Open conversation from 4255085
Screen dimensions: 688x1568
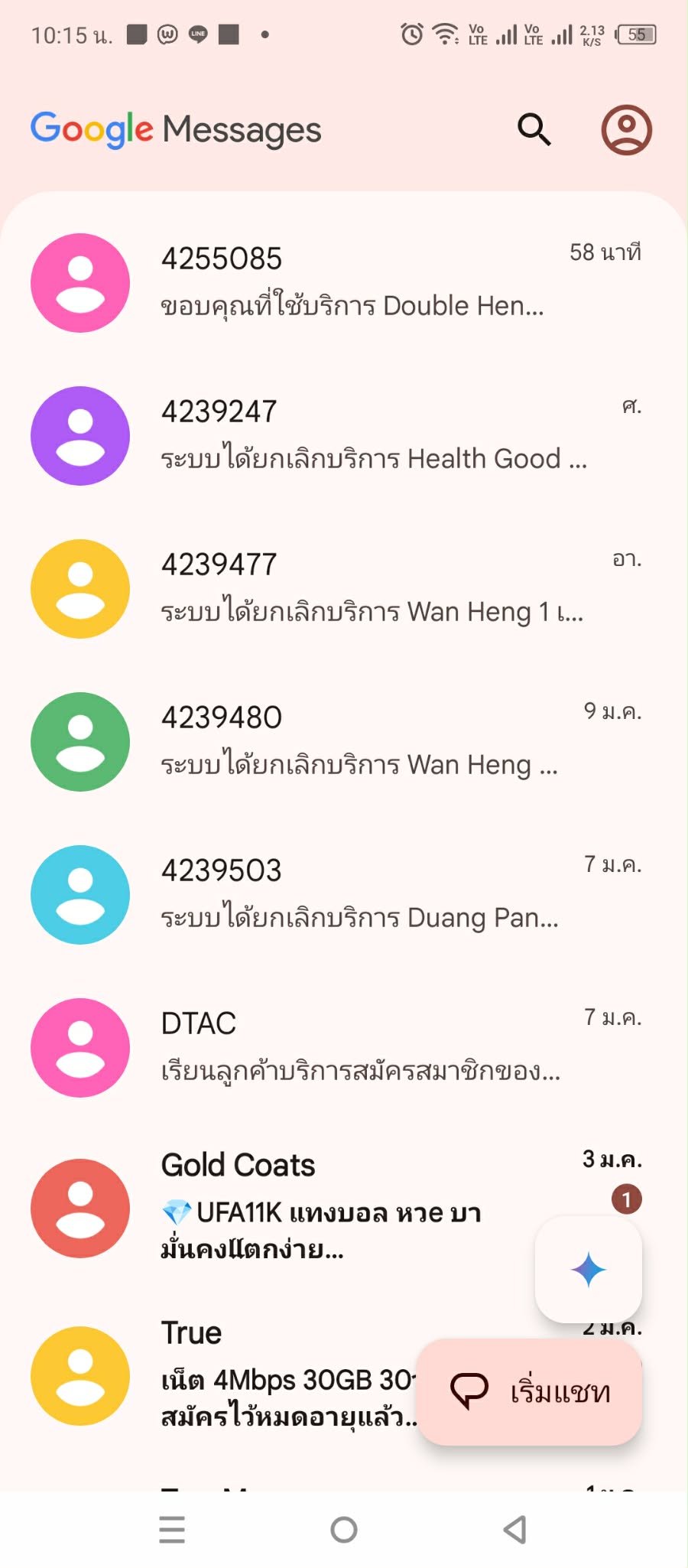344,282
